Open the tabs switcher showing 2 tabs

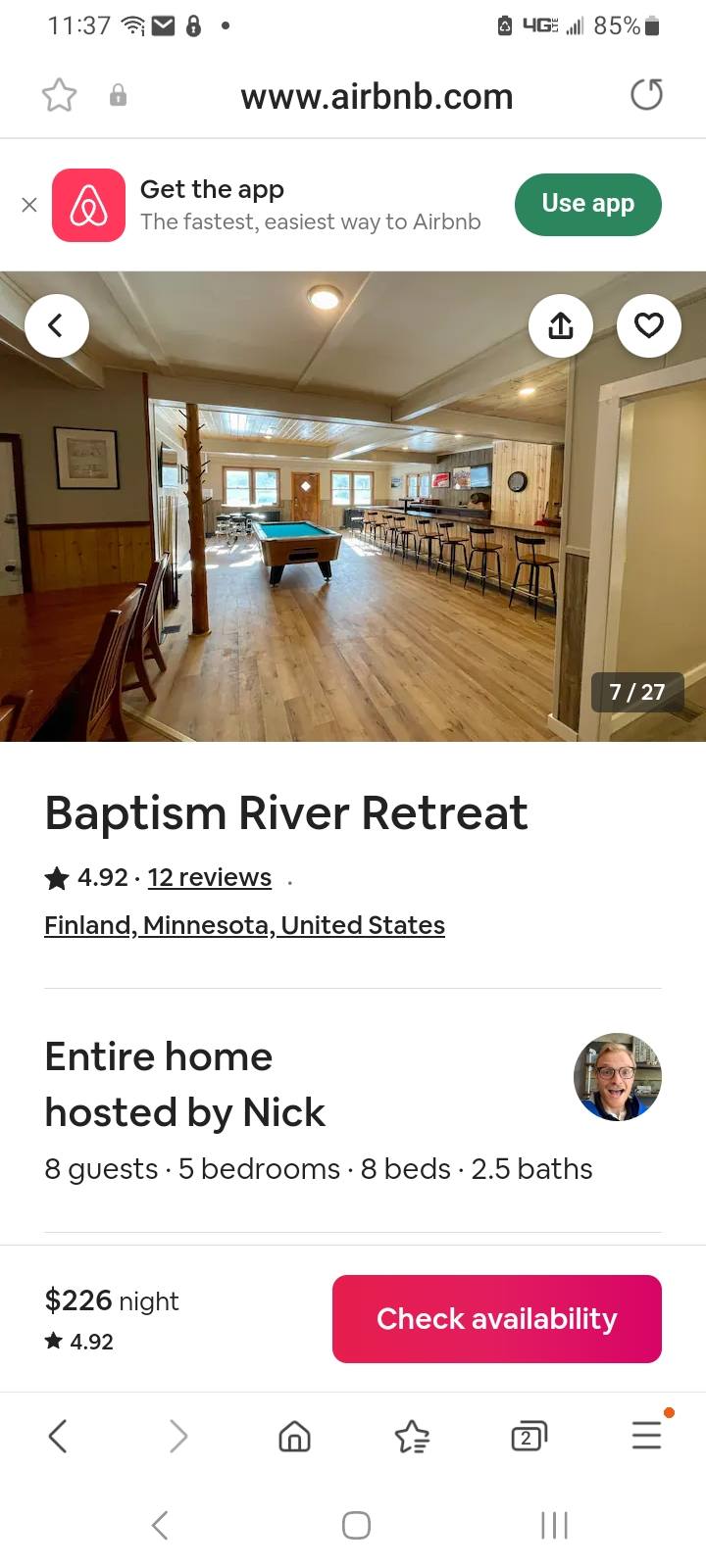(x=529, y=1437)
